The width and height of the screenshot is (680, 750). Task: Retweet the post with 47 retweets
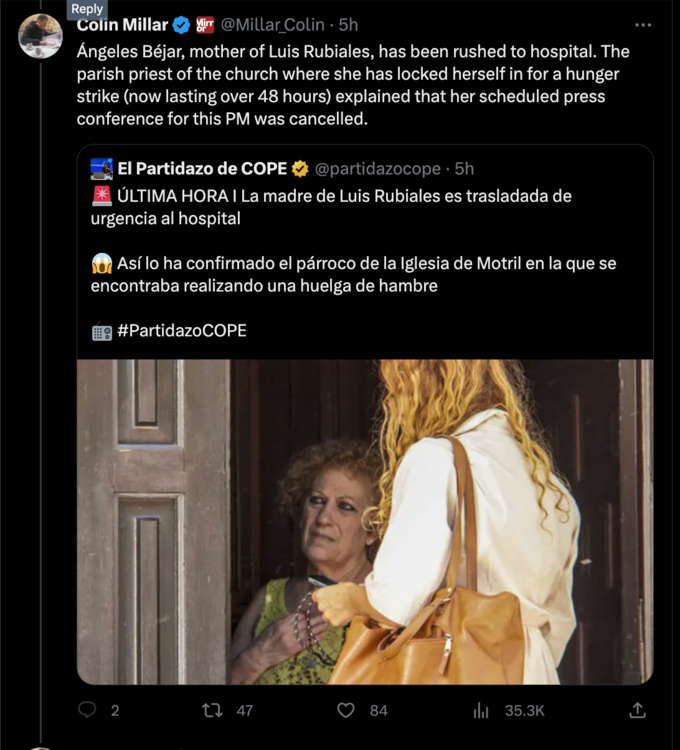pos(212,710)
